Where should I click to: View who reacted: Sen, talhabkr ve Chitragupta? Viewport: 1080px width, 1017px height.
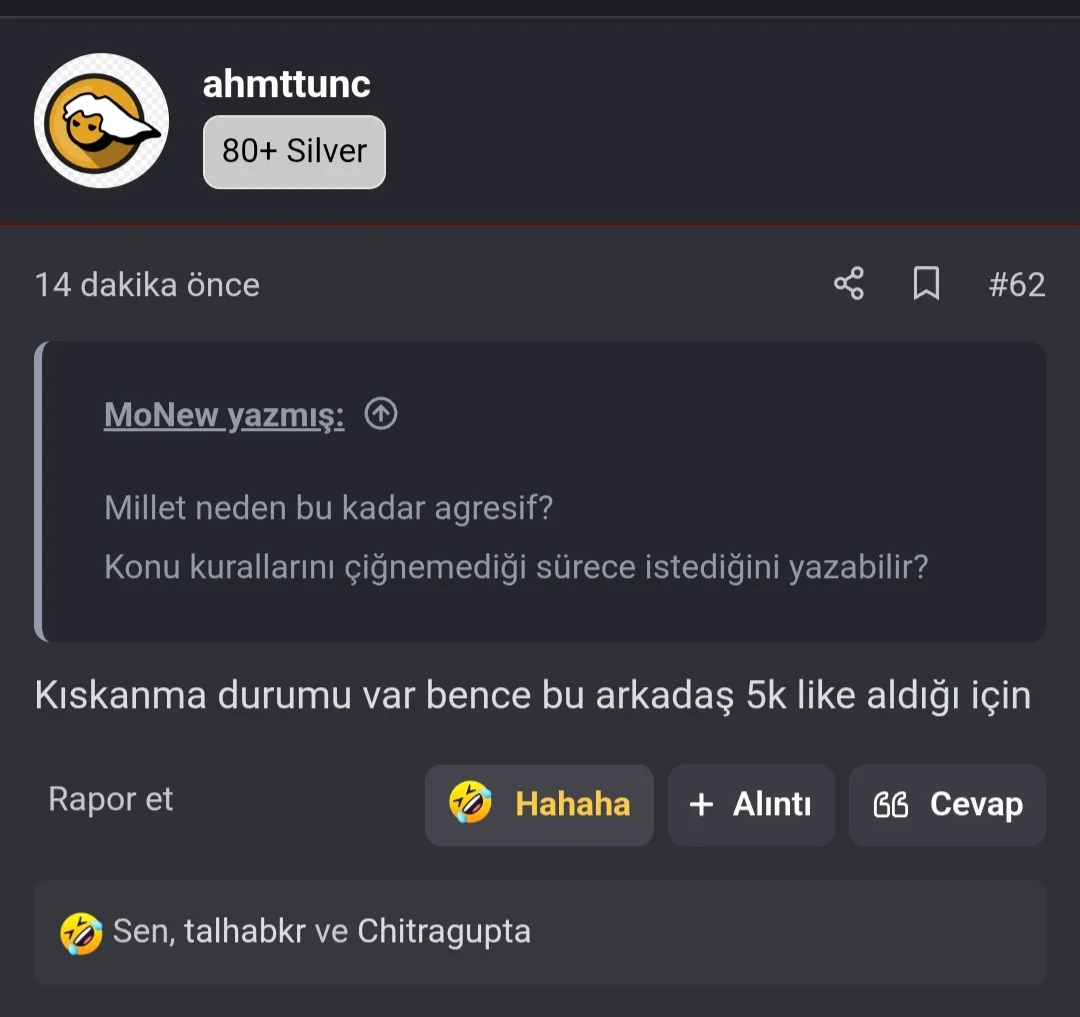click(x=320, y=932)
